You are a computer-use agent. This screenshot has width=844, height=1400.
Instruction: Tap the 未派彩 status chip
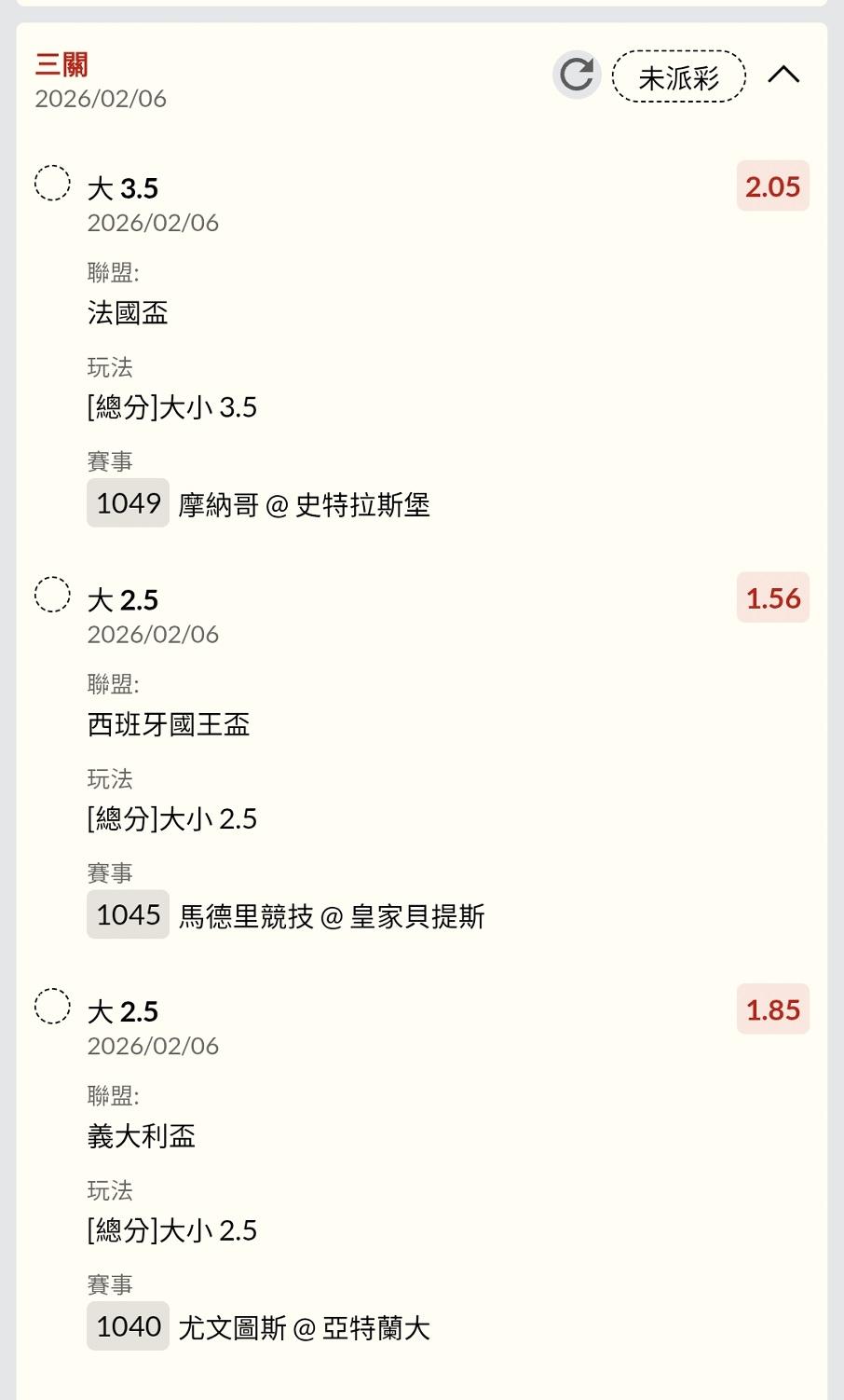(x=678, y=76)
